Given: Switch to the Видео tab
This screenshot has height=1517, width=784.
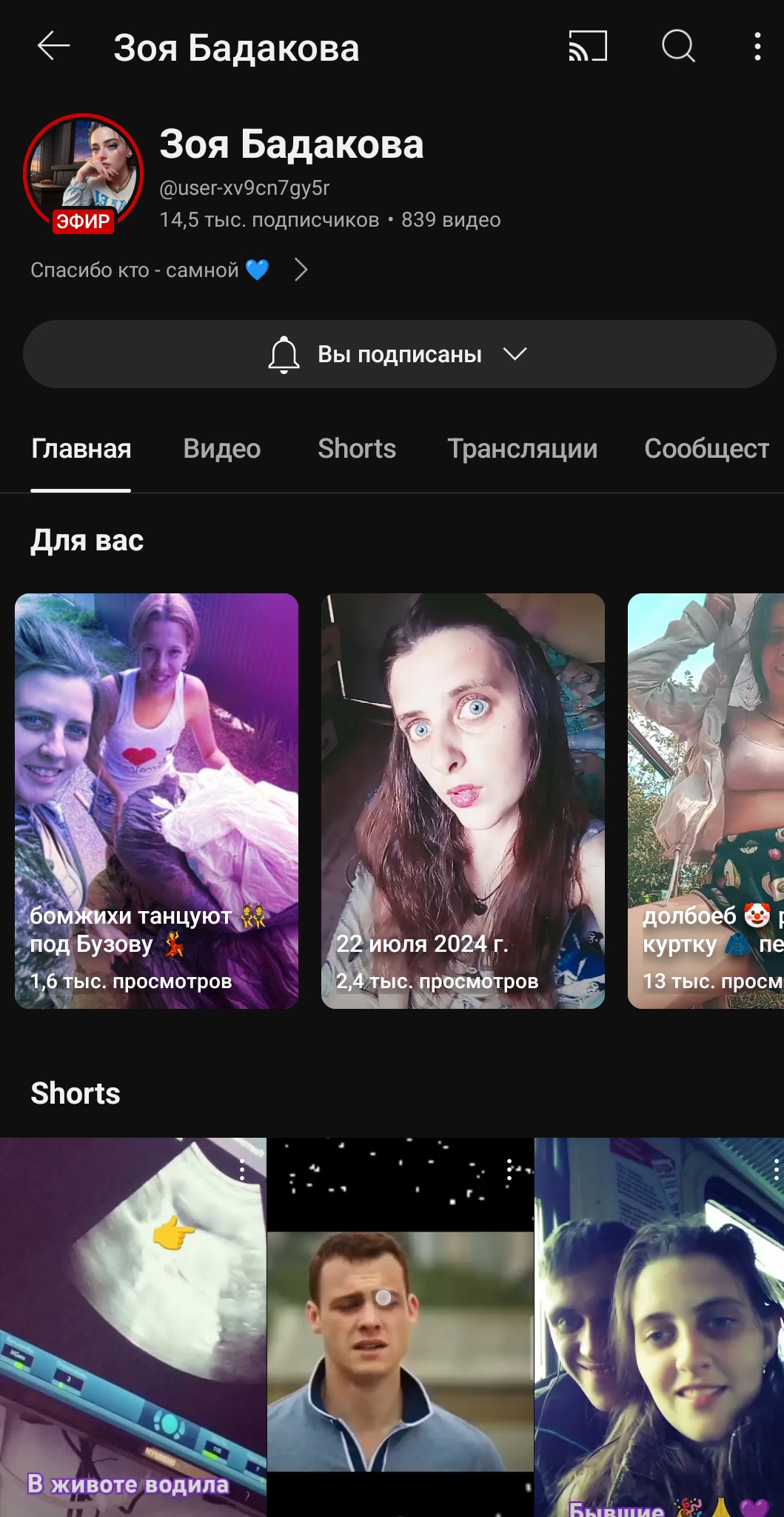Looking at the screenshot, I should 222,449.
